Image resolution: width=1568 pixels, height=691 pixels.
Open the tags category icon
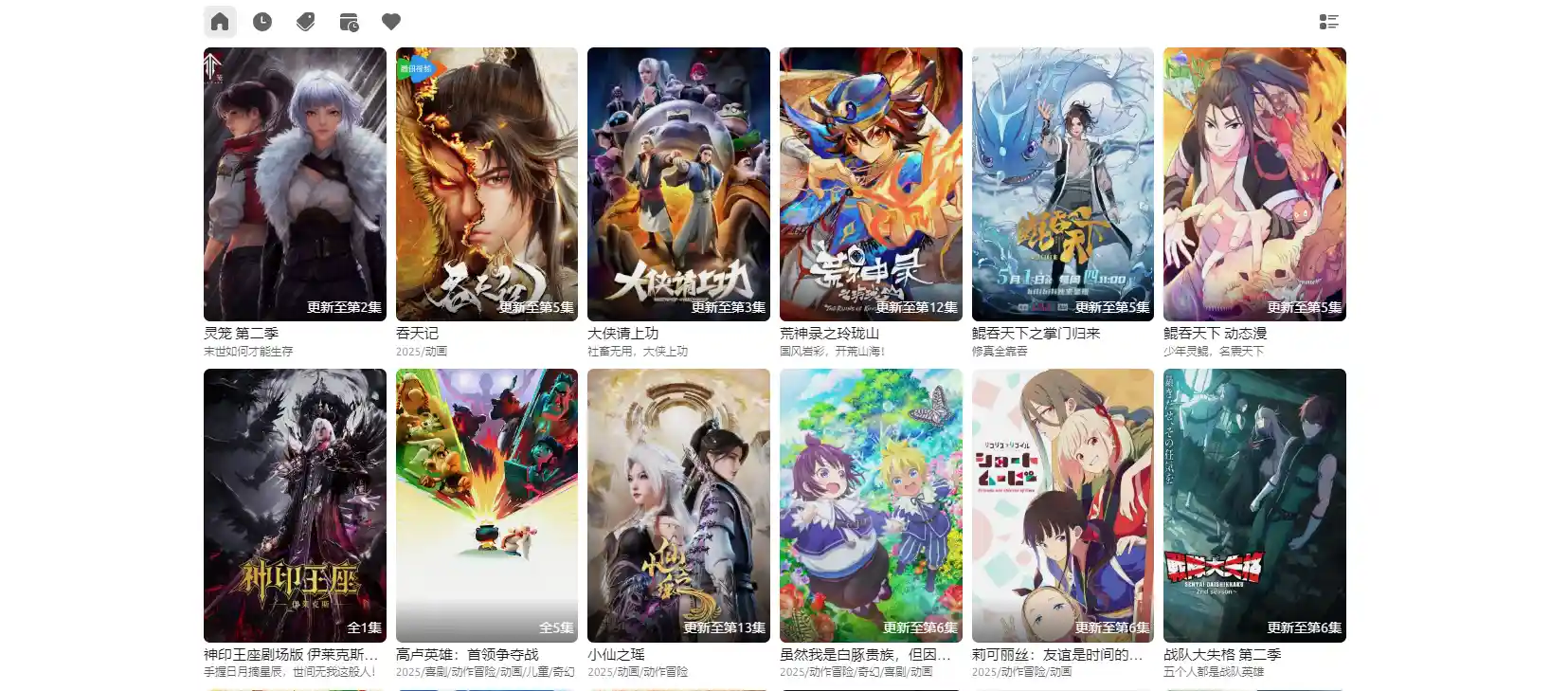point(305,22)
